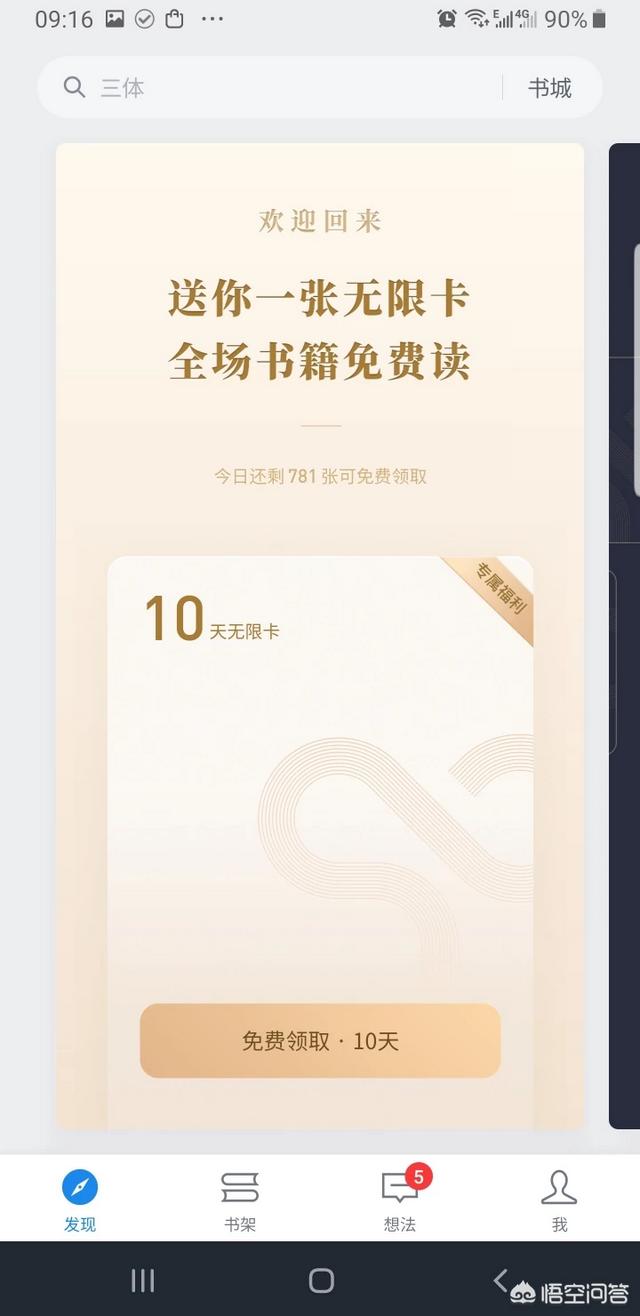
Task: Open the system recent apps button
Action: (x=143, y=1280)
